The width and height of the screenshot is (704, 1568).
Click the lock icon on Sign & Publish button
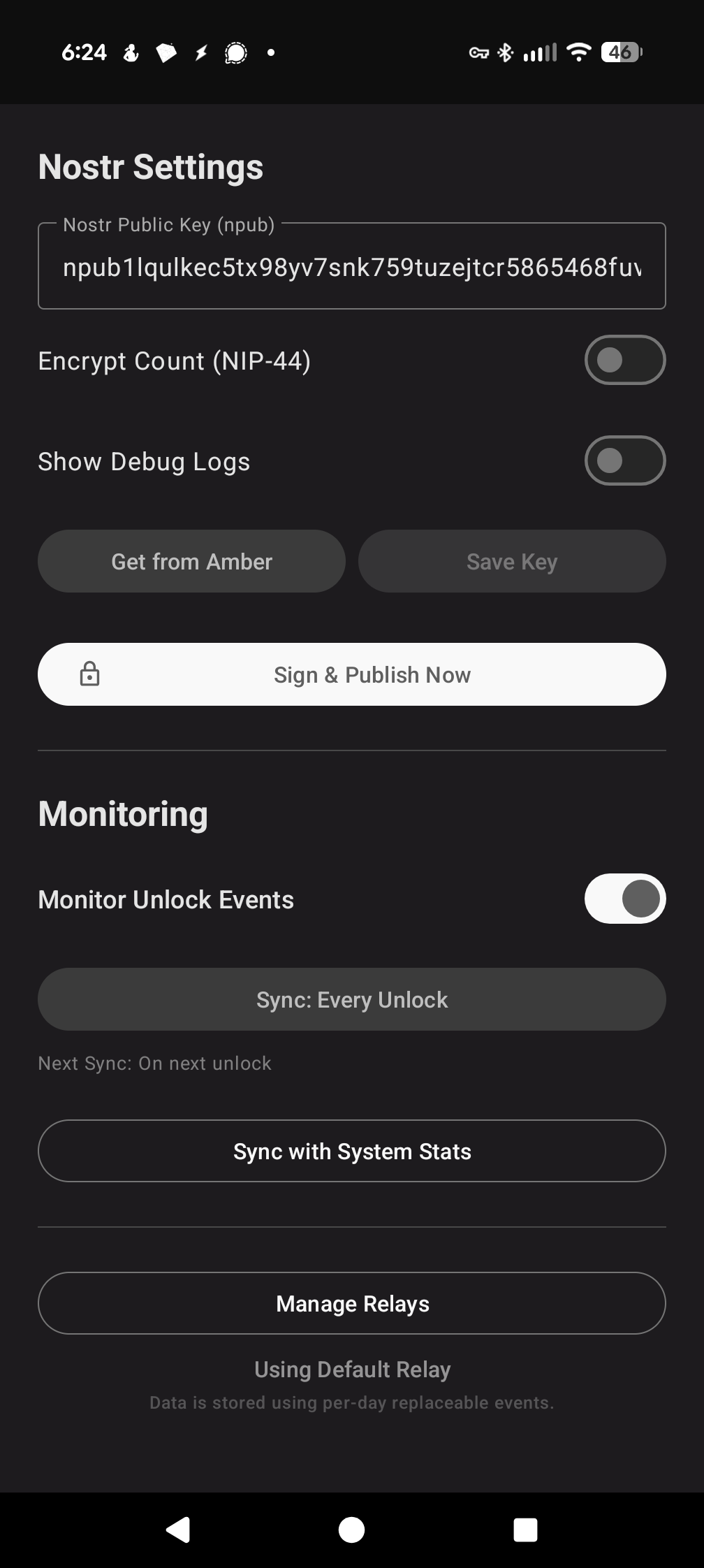tap(90, 674)
